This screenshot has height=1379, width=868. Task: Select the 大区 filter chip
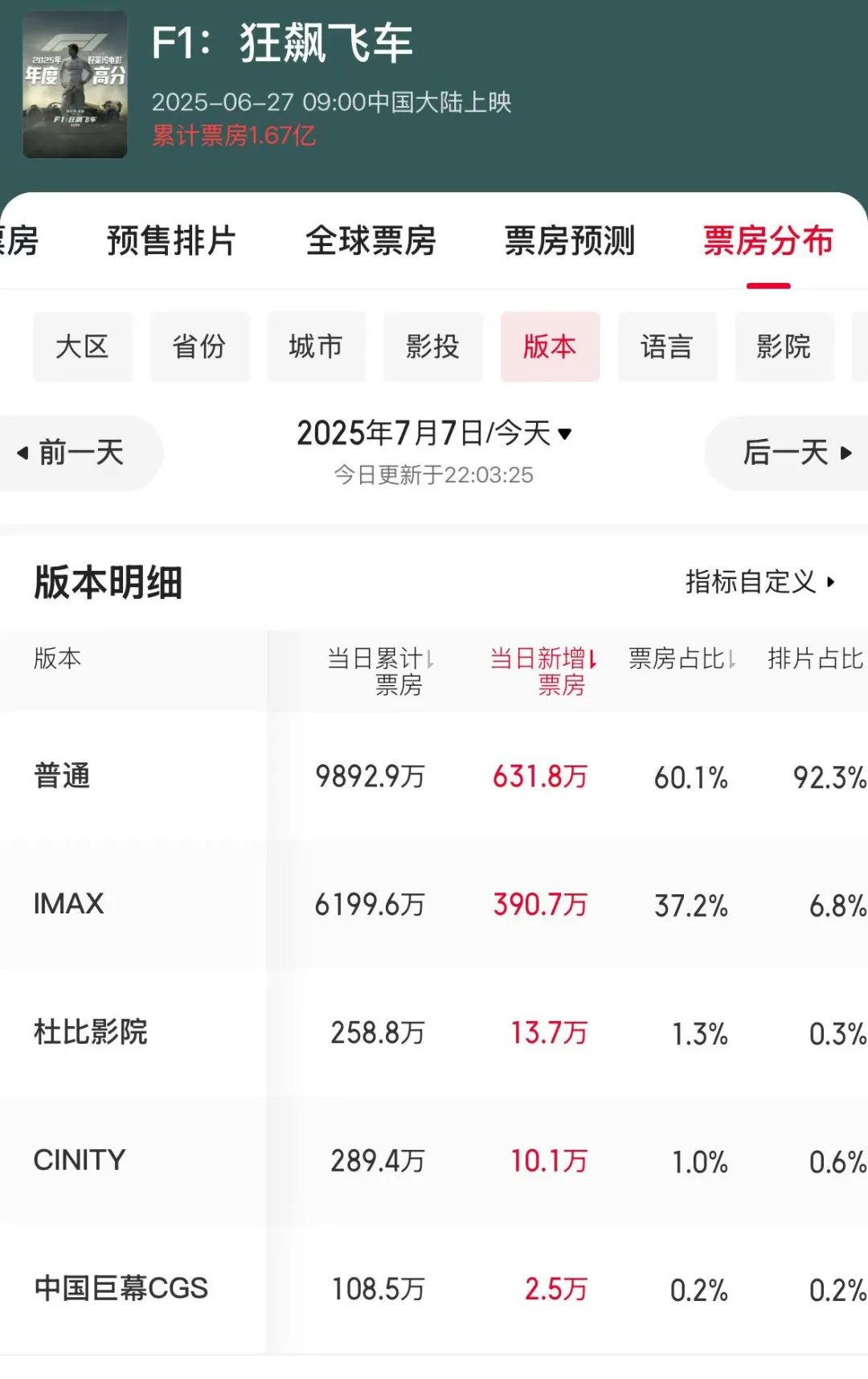click(82, 347)
